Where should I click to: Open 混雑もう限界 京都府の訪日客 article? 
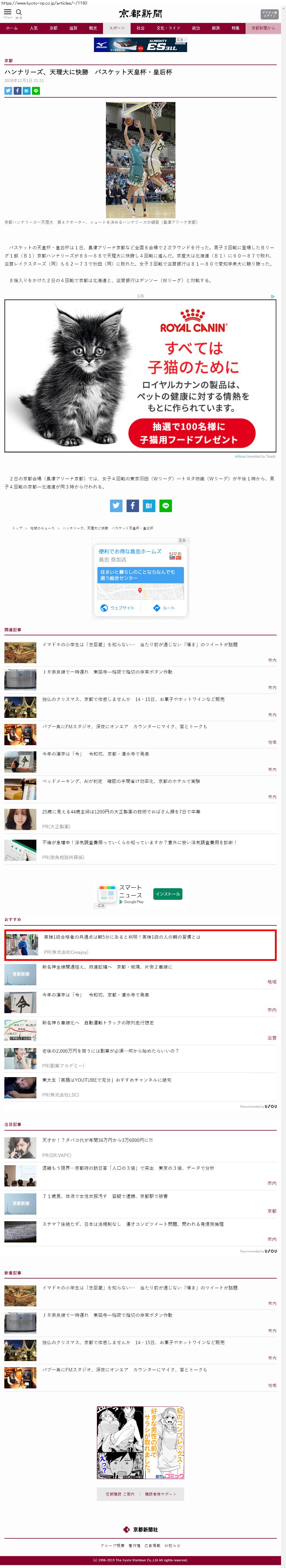pos(127,1168)
